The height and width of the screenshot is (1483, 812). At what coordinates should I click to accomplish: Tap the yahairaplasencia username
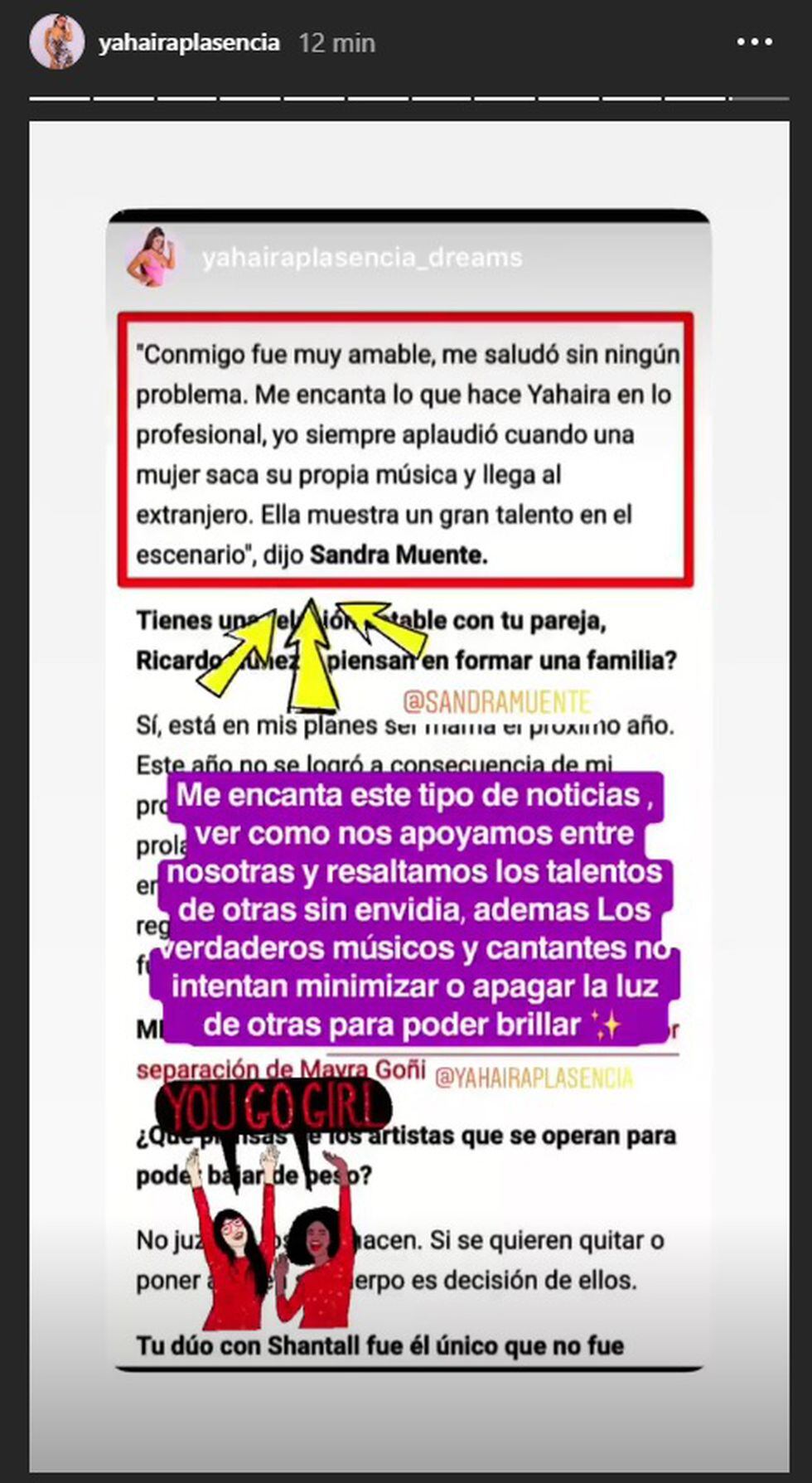point(188,43)
